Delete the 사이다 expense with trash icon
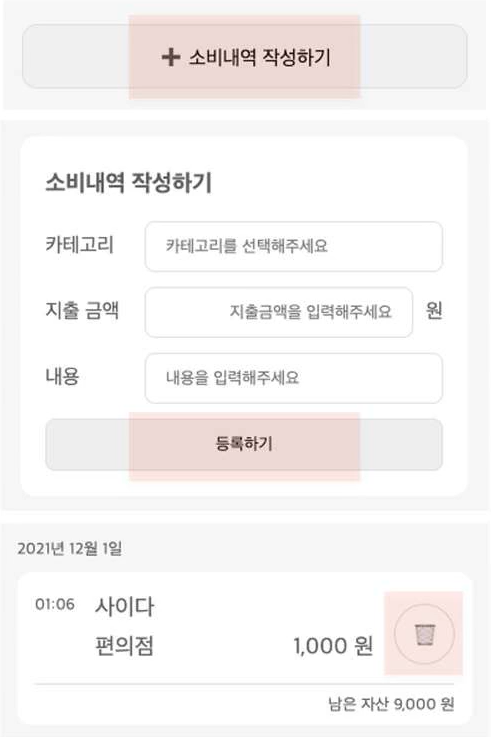491x737 pixels. pyautogui.click(x=424, y=634)
